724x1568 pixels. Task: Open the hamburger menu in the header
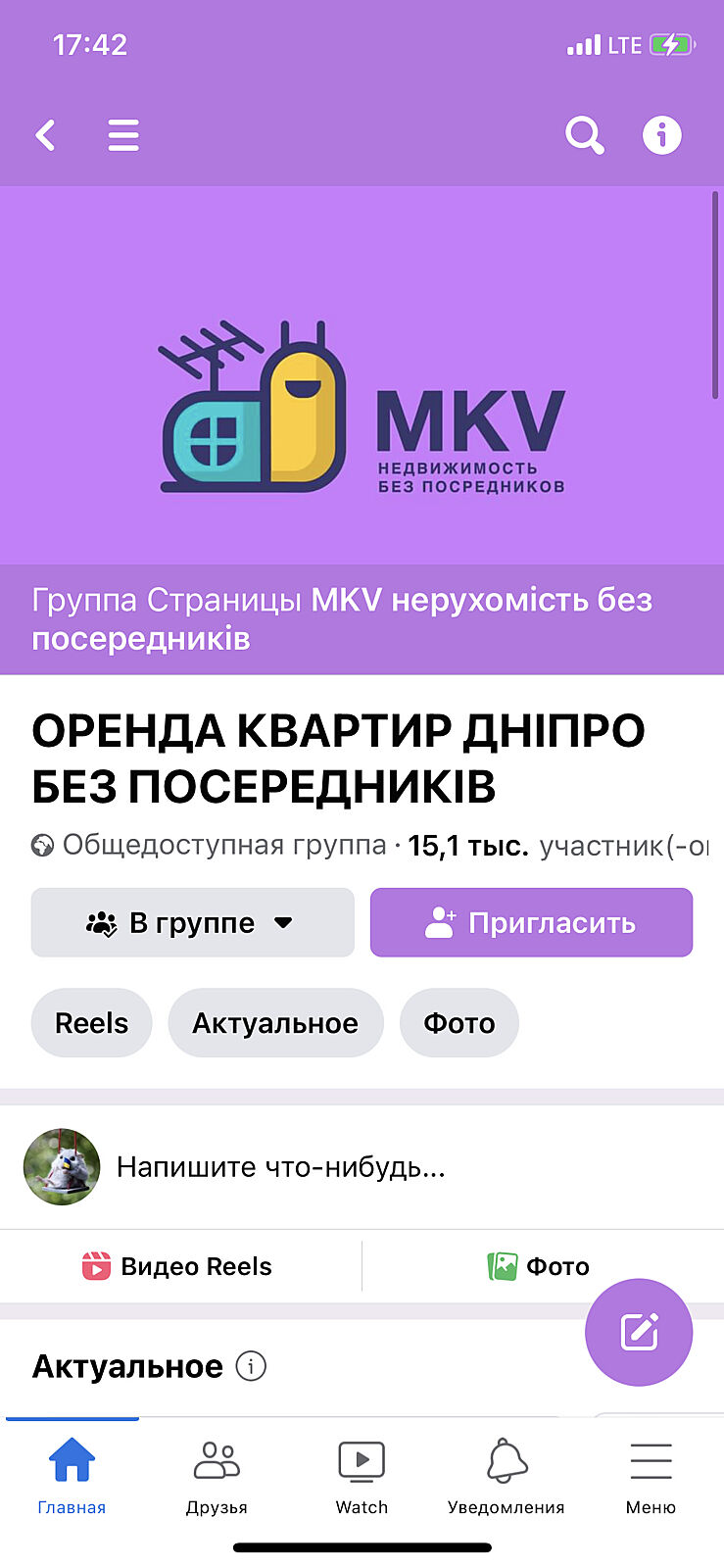[123, 135]
